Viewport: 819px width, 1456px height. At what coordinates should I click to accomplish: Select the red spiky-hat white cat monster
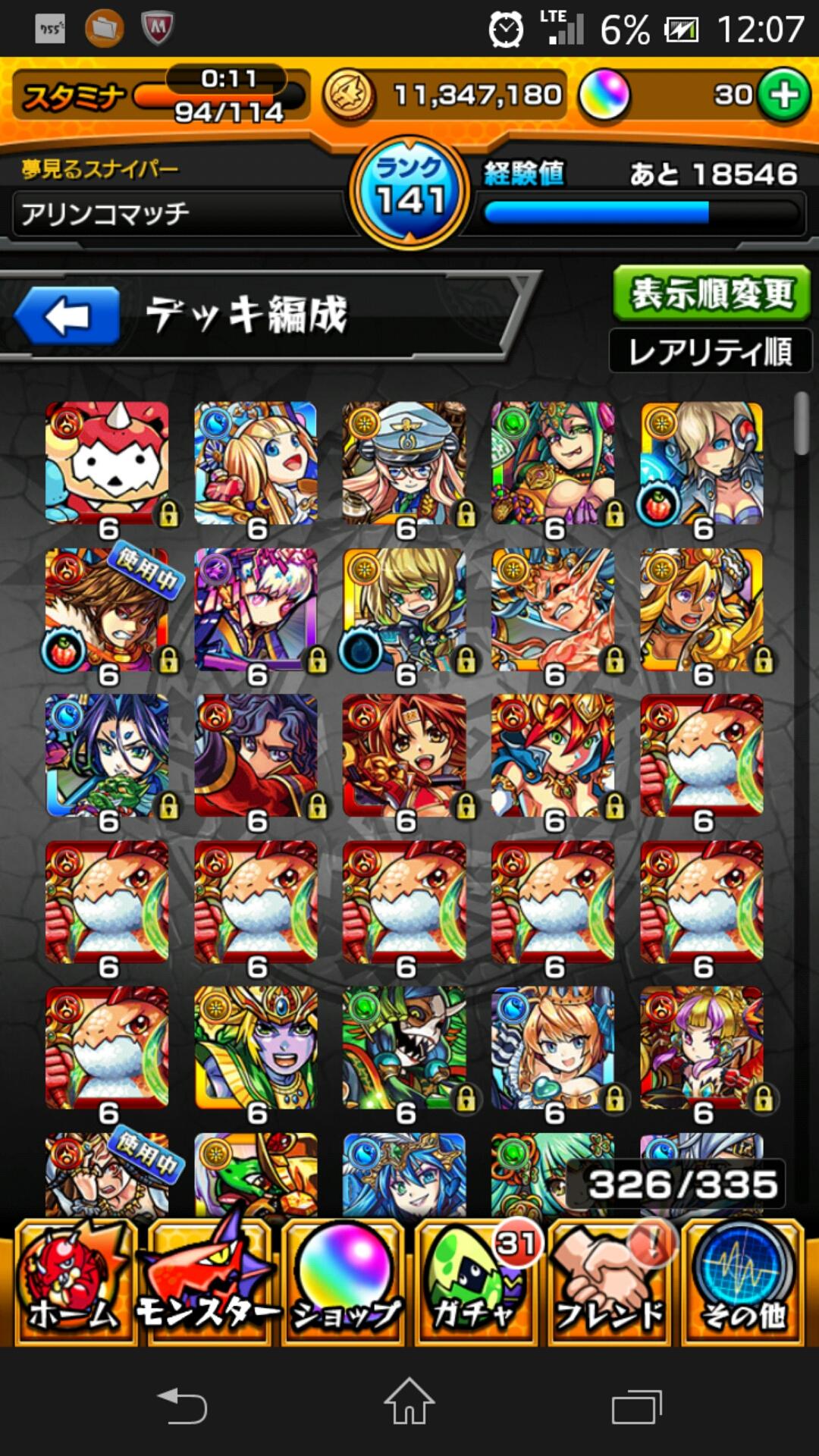coord(107,463)
